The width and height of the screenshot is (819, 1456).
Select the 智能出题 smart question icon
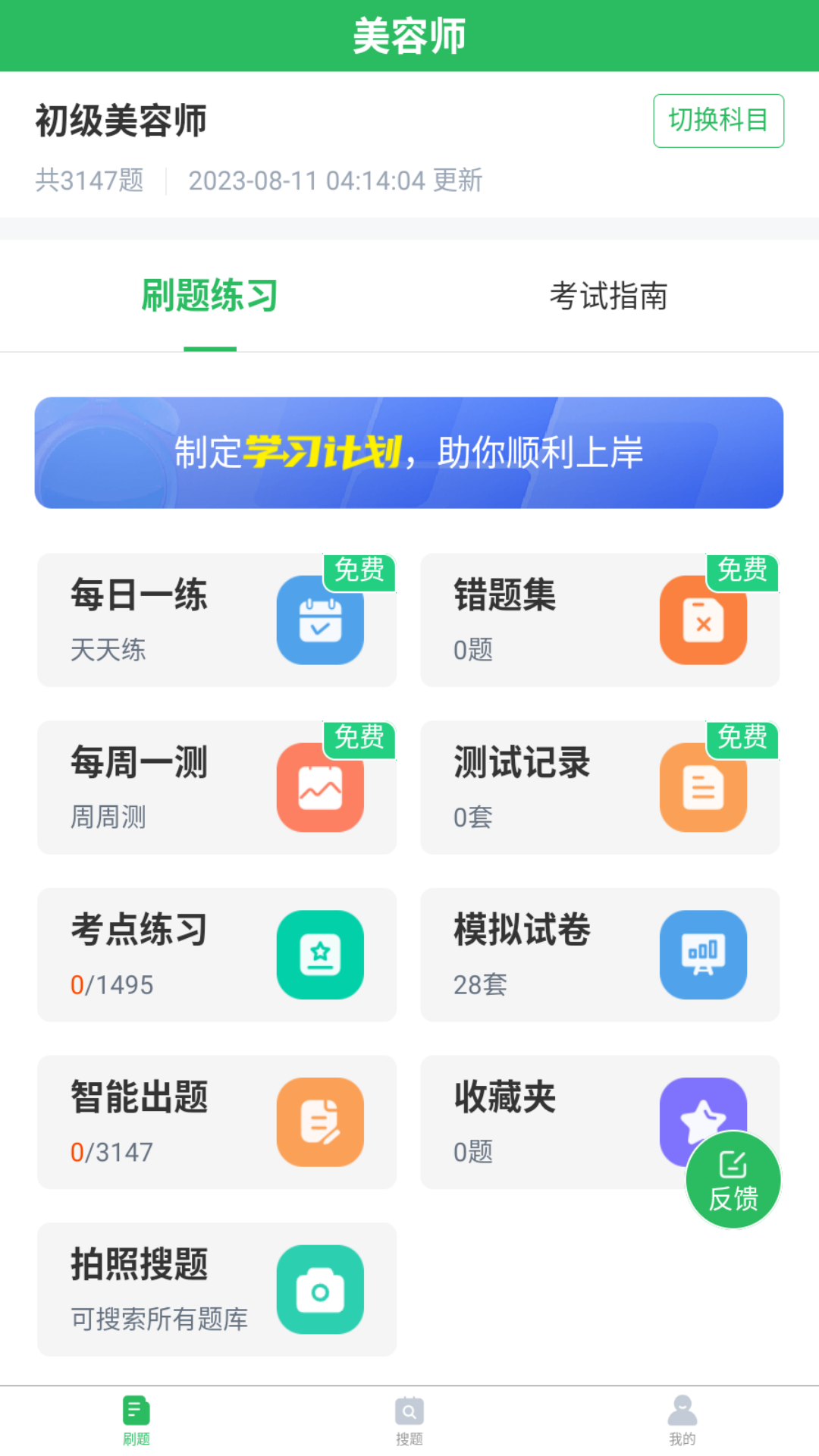click(320, 1122)
